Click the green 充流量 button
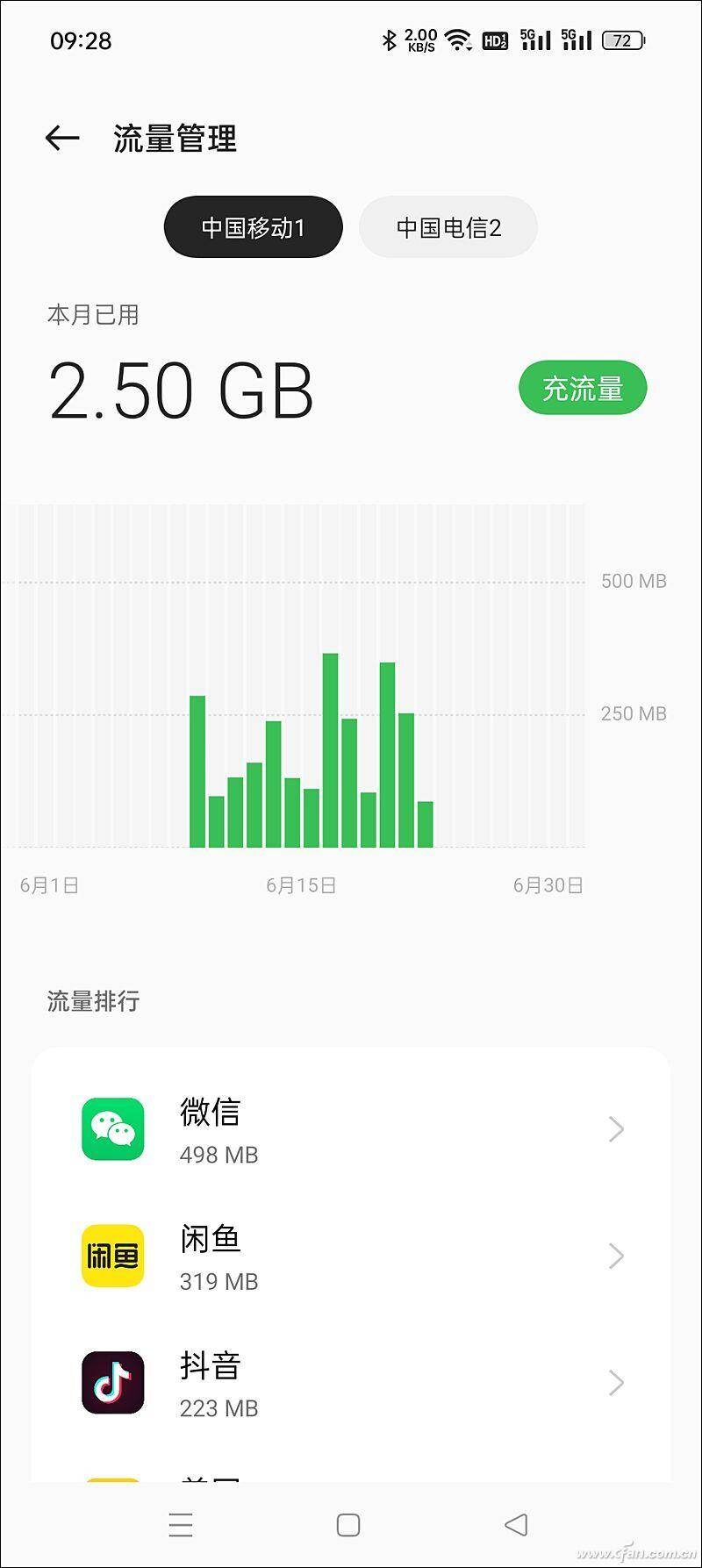 [583, 389]
